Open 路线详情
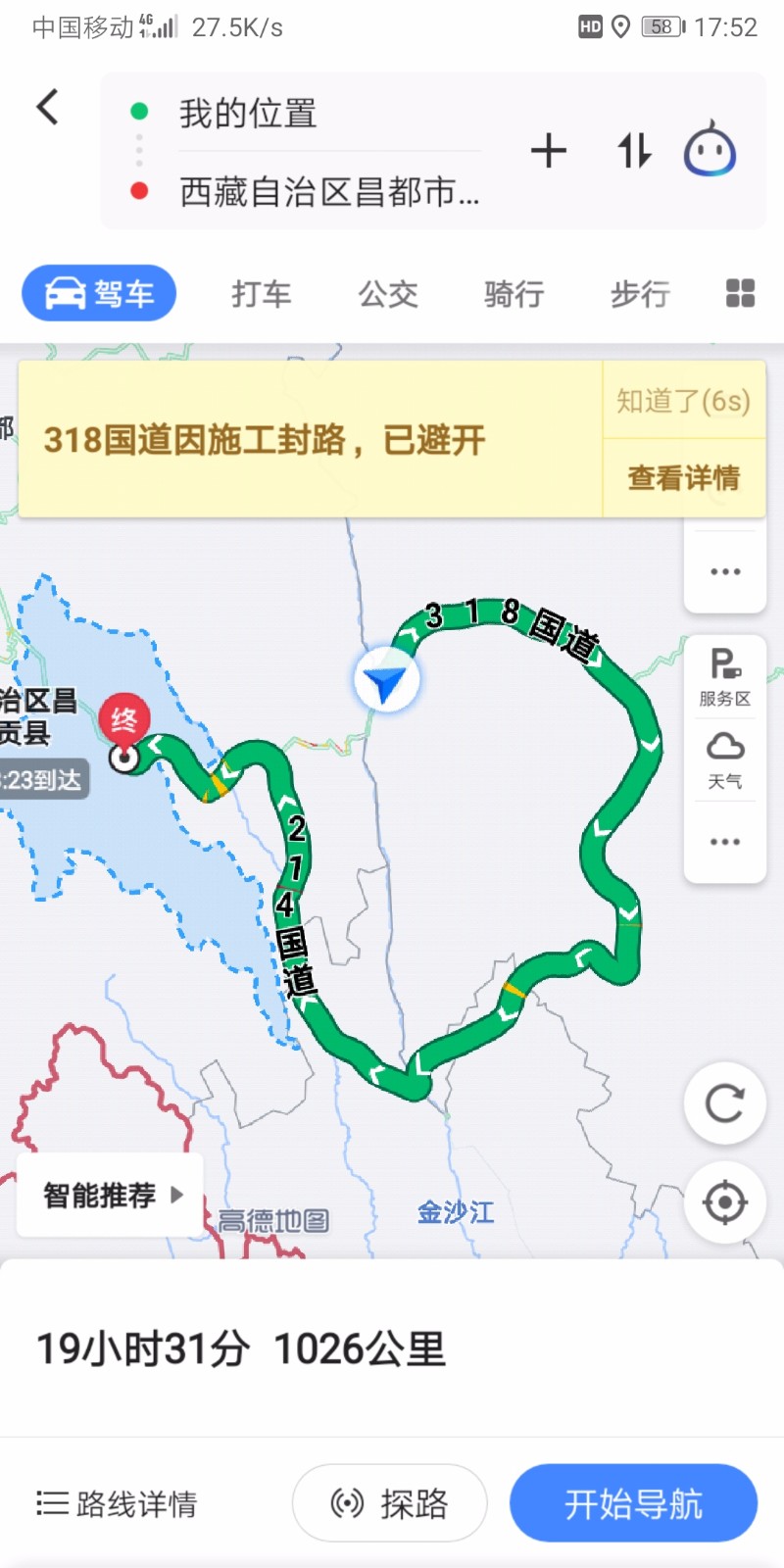784x1568 pixels. (117, 1503)
